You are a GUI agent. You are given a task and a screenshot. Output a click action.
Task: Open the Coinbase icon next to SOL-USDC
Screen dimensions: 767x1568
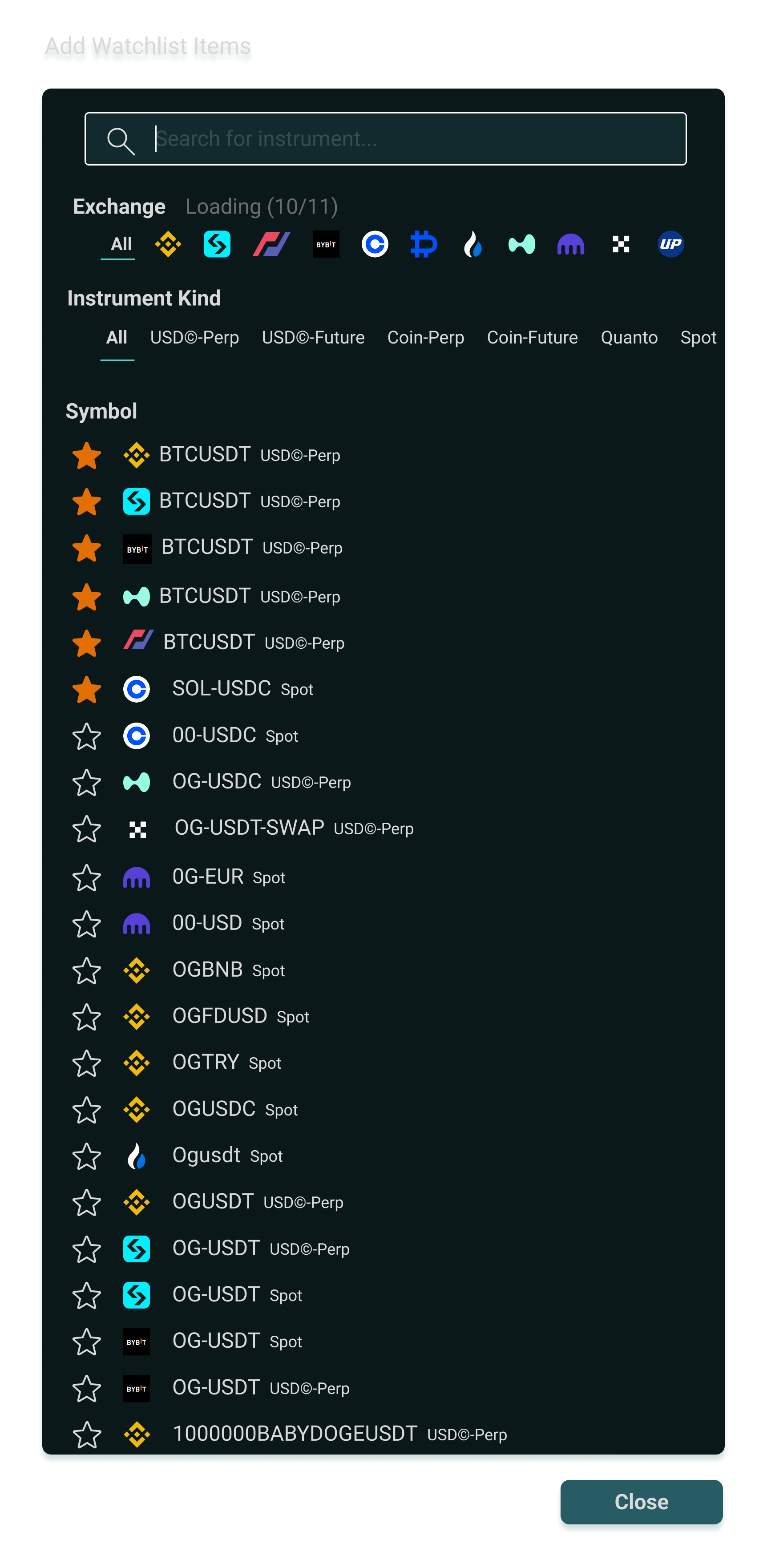click(x=136, y=690)
